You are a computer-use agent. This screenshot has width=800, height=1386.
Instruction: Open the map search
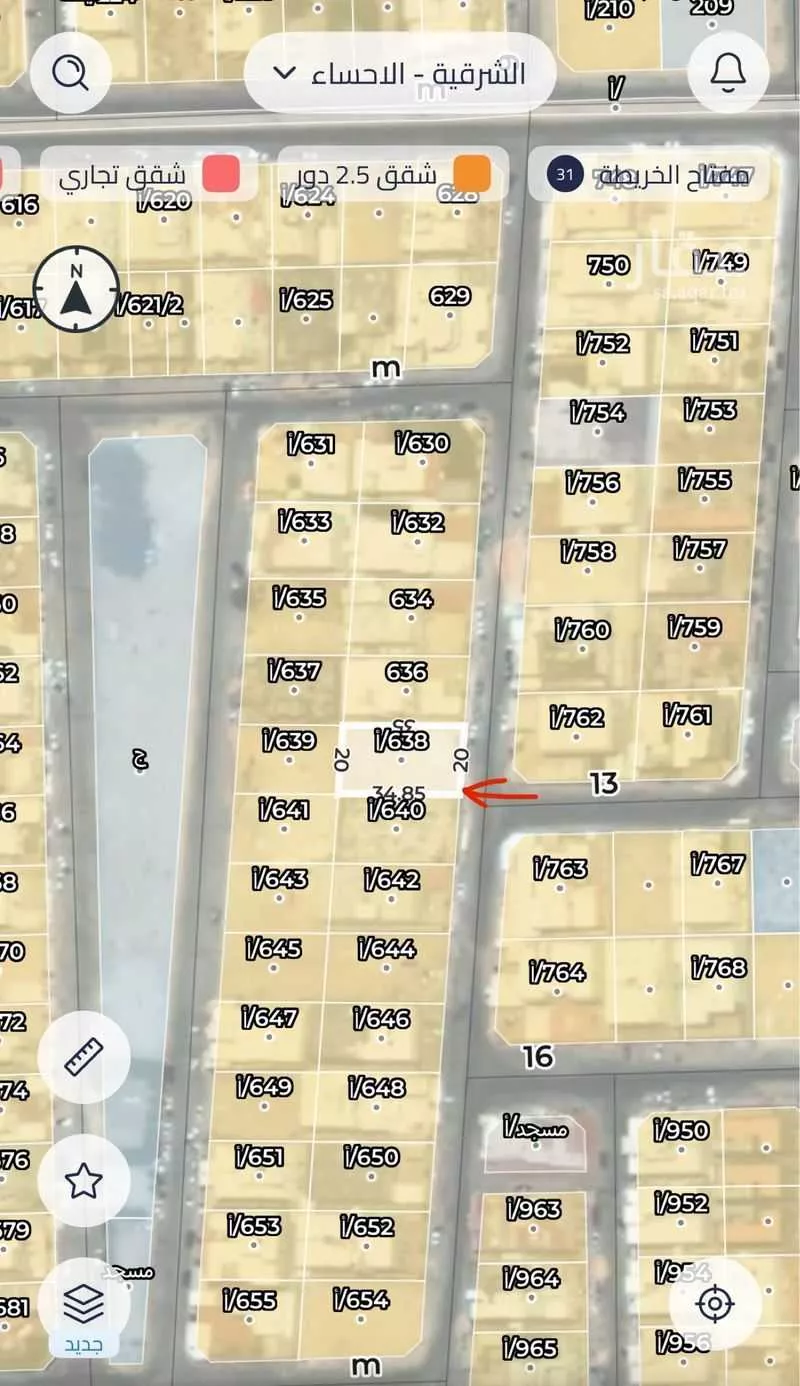[x=70, y=72]
